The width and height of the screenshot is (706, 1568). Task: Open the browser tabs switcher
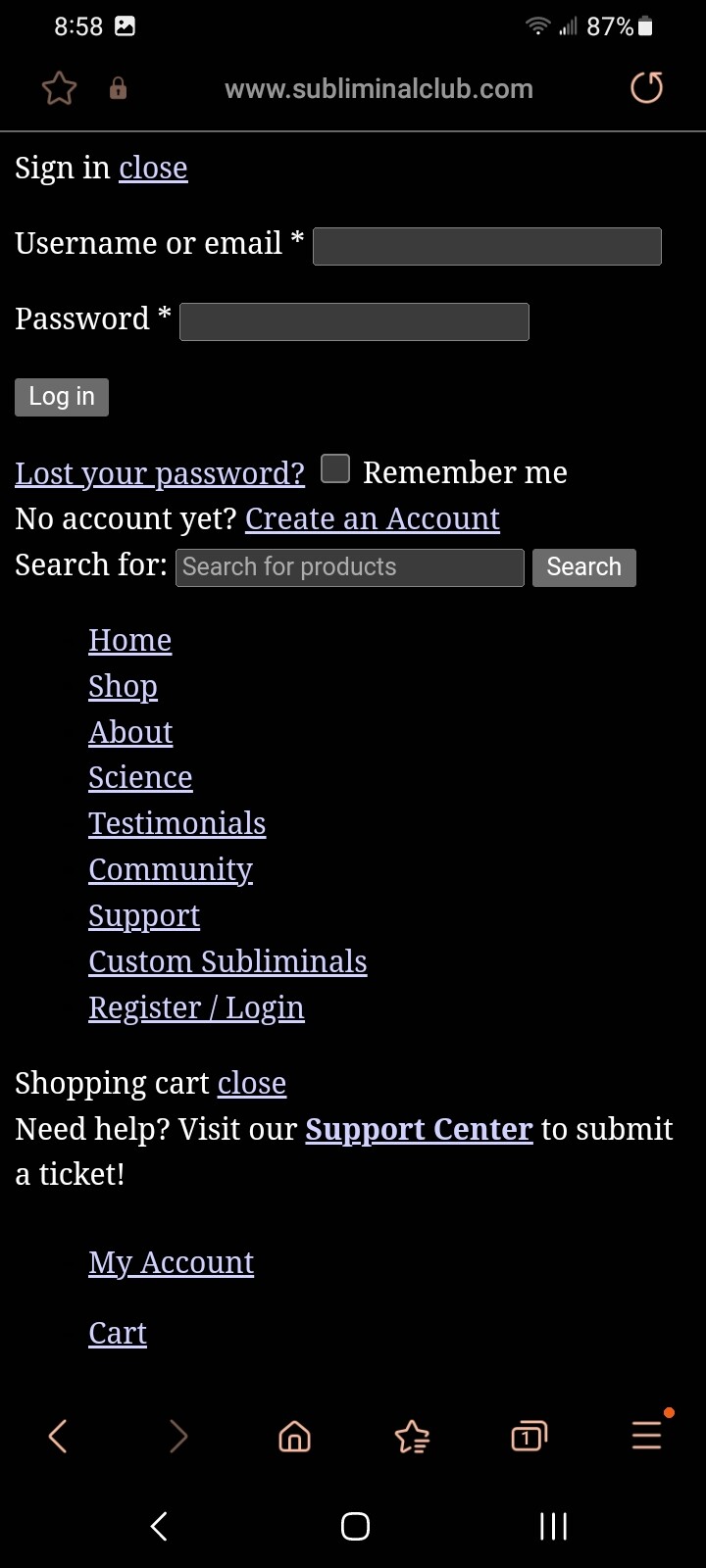529,1437
